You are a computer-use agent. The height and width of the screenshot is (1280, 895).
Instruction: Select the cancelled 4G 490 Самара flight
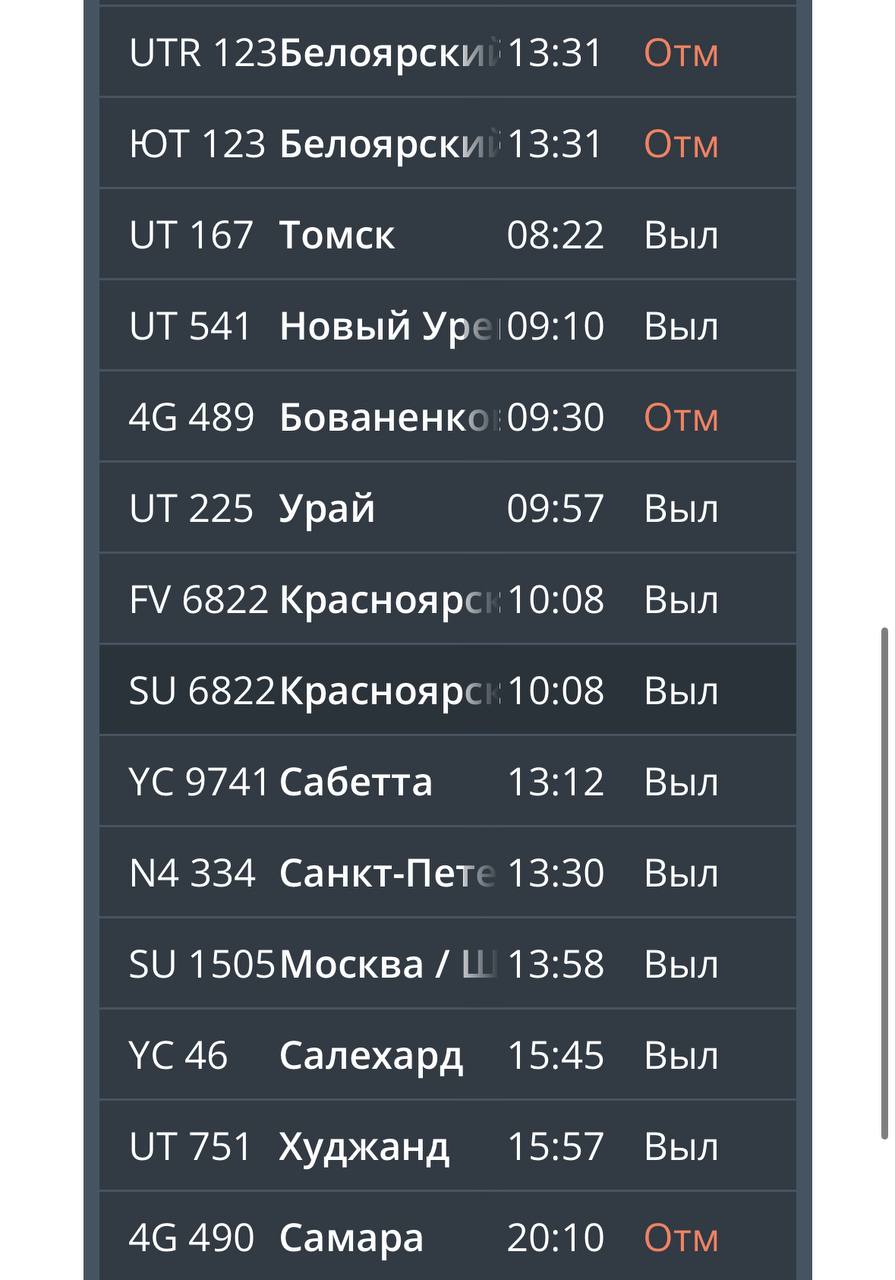(447, 1237)
